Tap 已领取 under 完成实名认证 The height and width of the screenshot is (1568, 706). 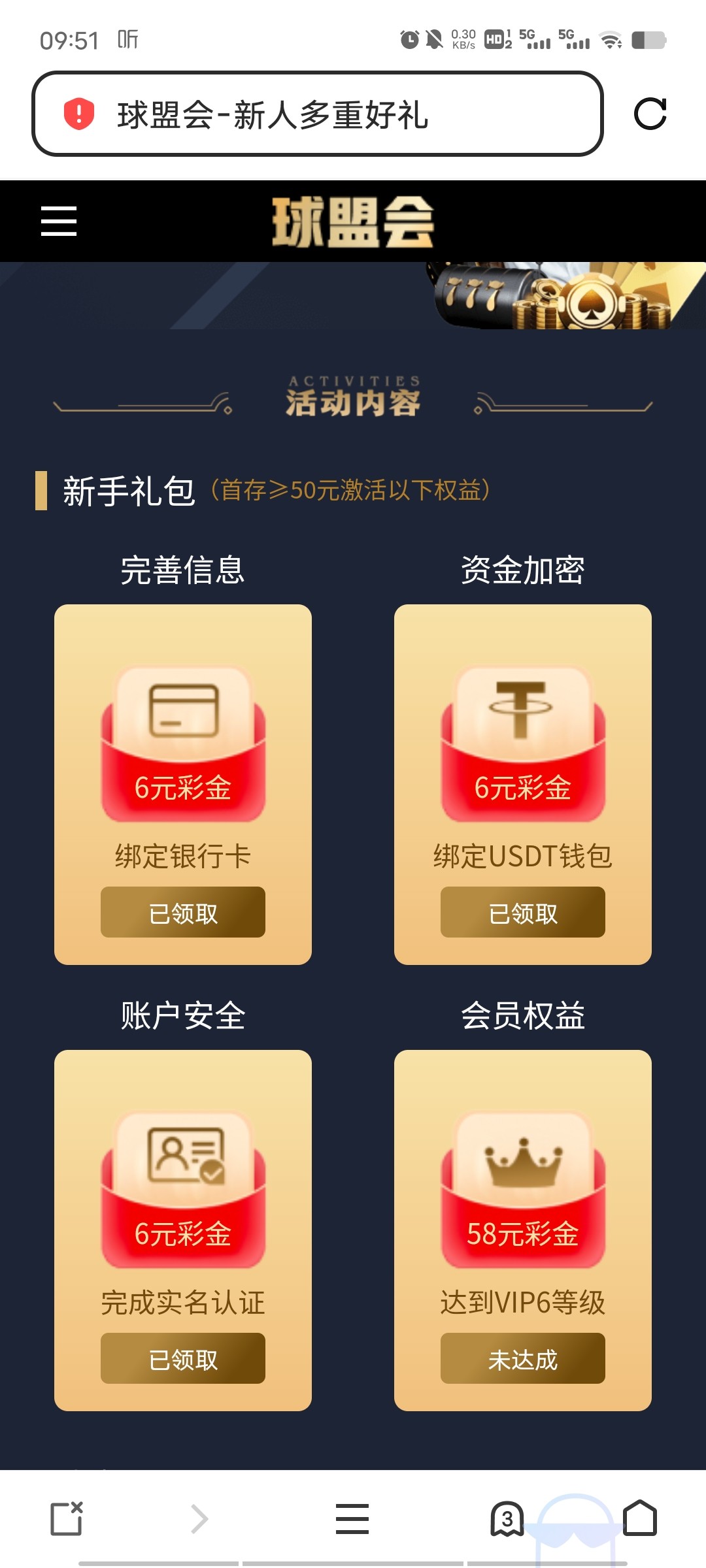183,1358
